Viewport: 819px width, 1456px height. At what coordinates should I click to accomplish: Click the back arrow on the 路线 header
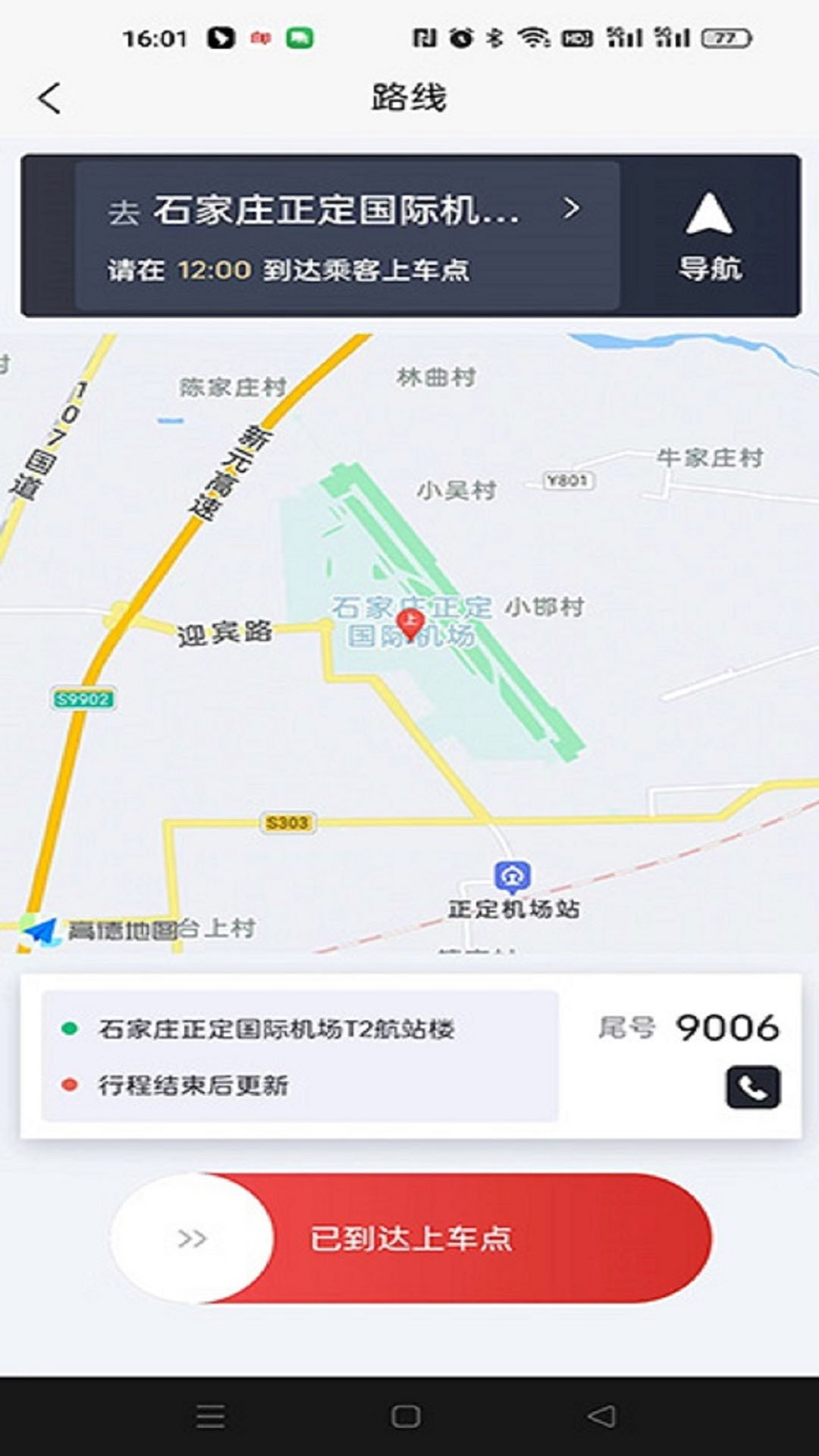(49, 97)
